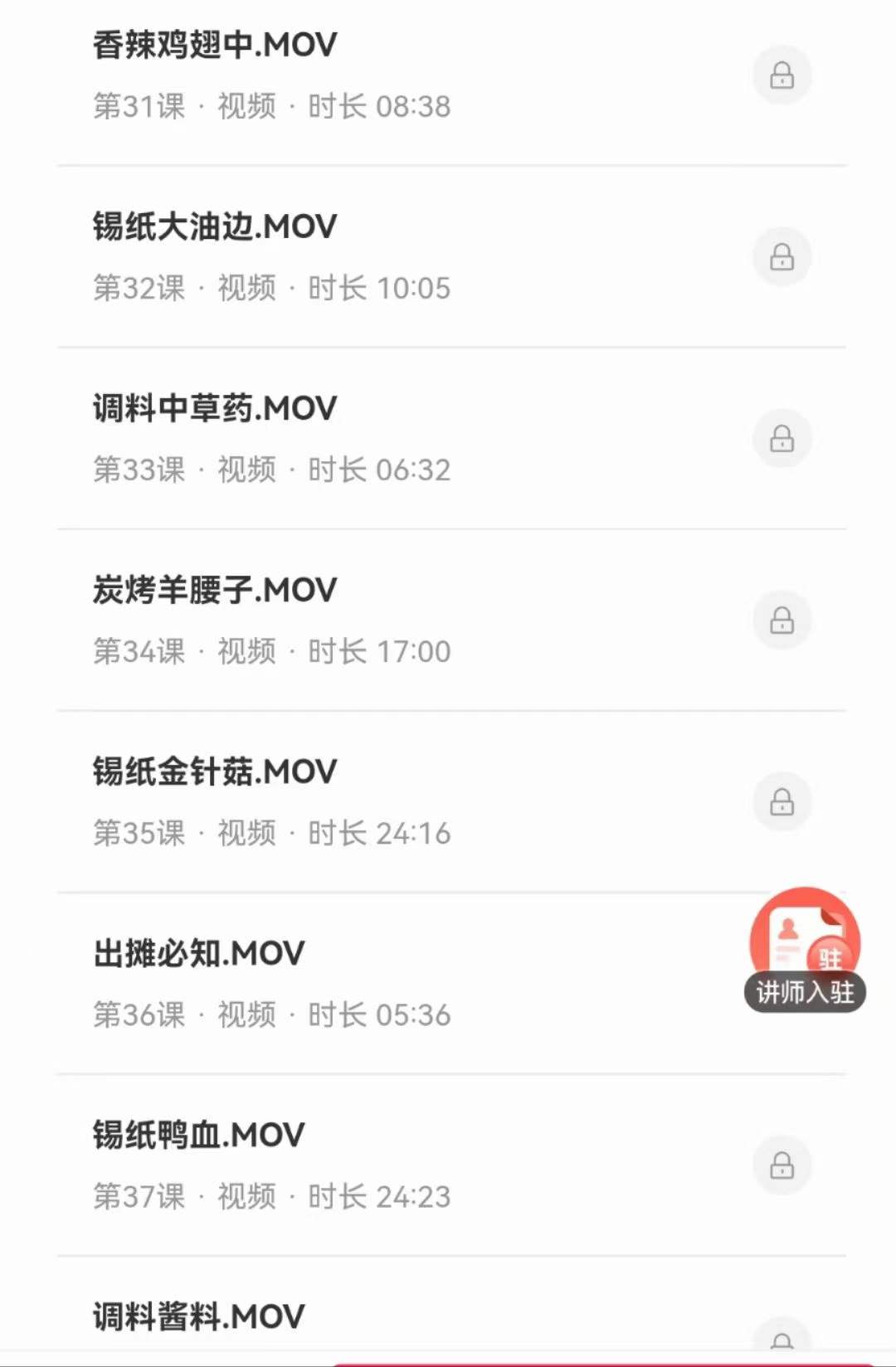Select the 锡纸大油边.MOV lesson entry
Image resolution: width=896 pixels, height=1367 pixels.
tap(213, 226)
